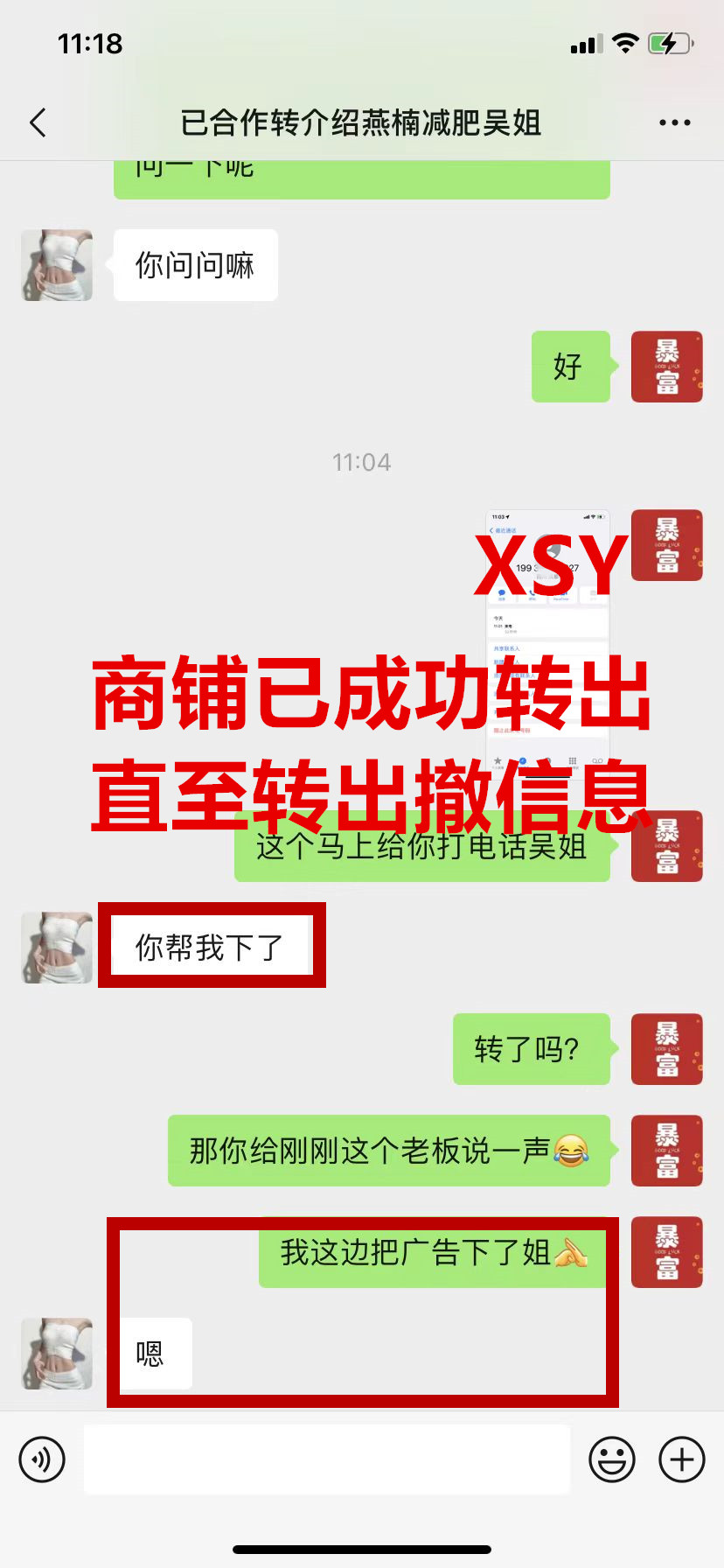Focus the message text field

pyautogui.click(x=326, y=1459)
